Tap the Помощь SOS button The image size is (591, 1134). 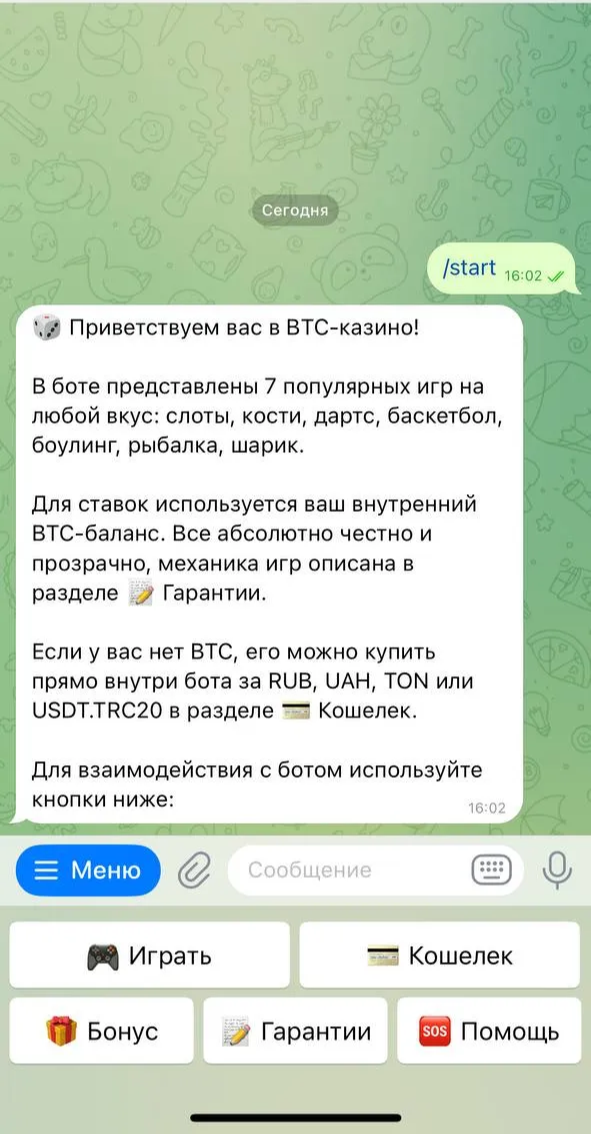pyautogui.click(x=489, y=1031)
